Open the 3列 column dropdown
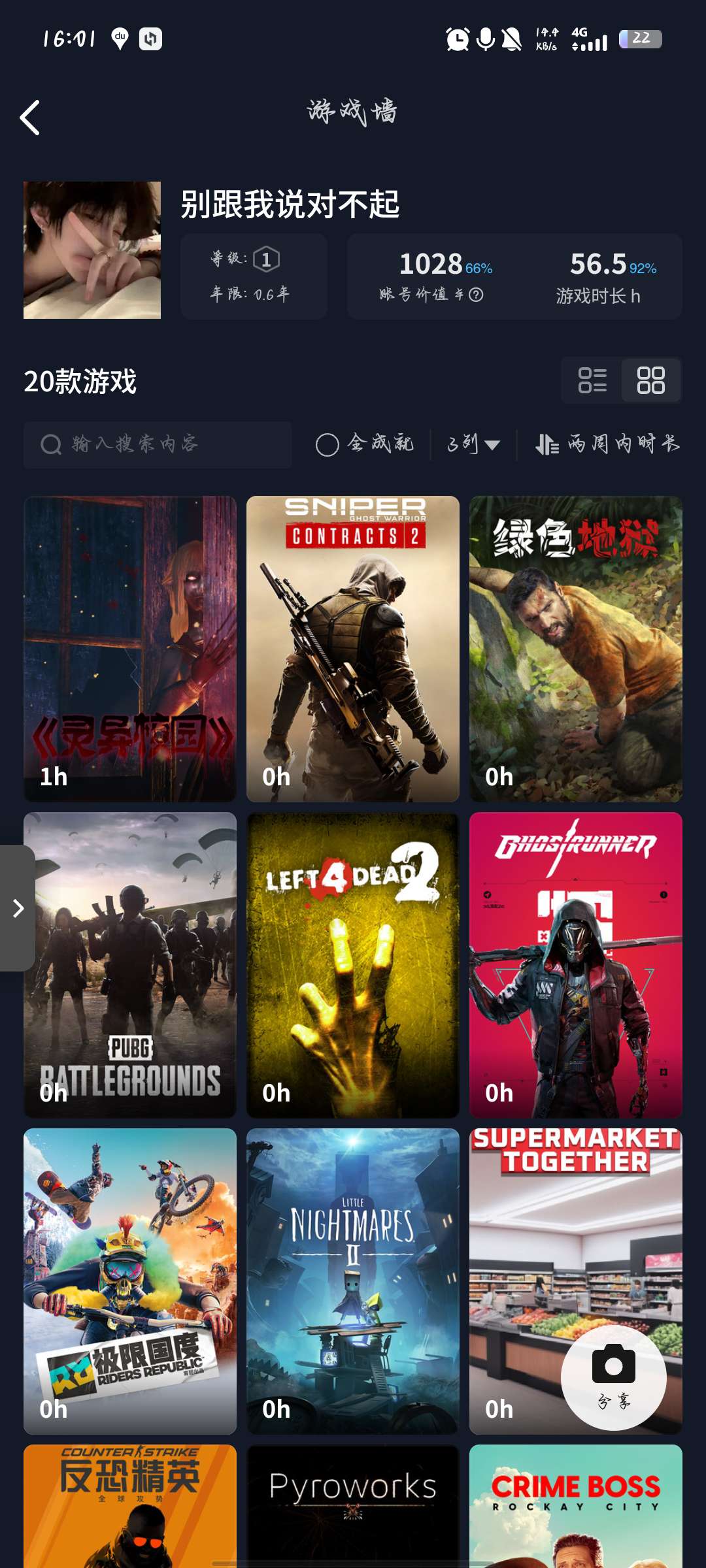The image size is (706, 1568). tap(473, 444)
